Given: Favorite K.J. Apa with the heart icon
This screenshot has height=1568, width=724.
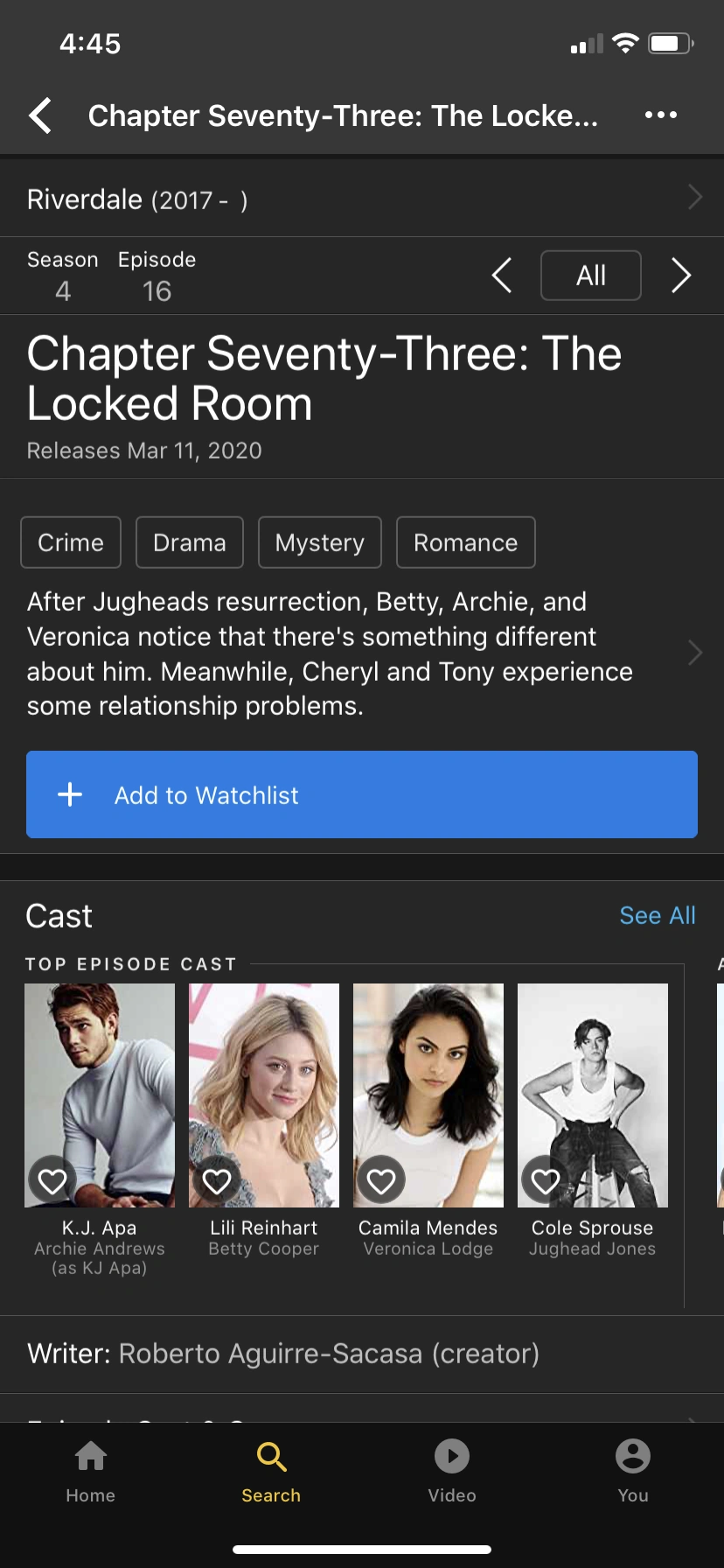Looking at the screenshot, I should (53, 1181).
